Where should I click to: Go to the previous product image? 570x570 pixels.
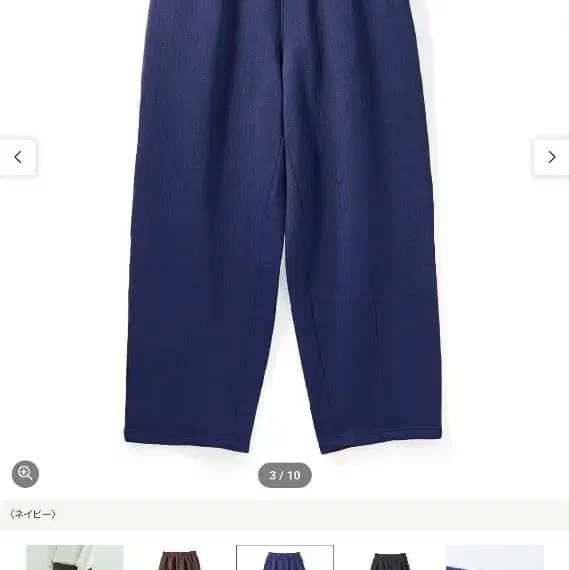click(17, 157)
